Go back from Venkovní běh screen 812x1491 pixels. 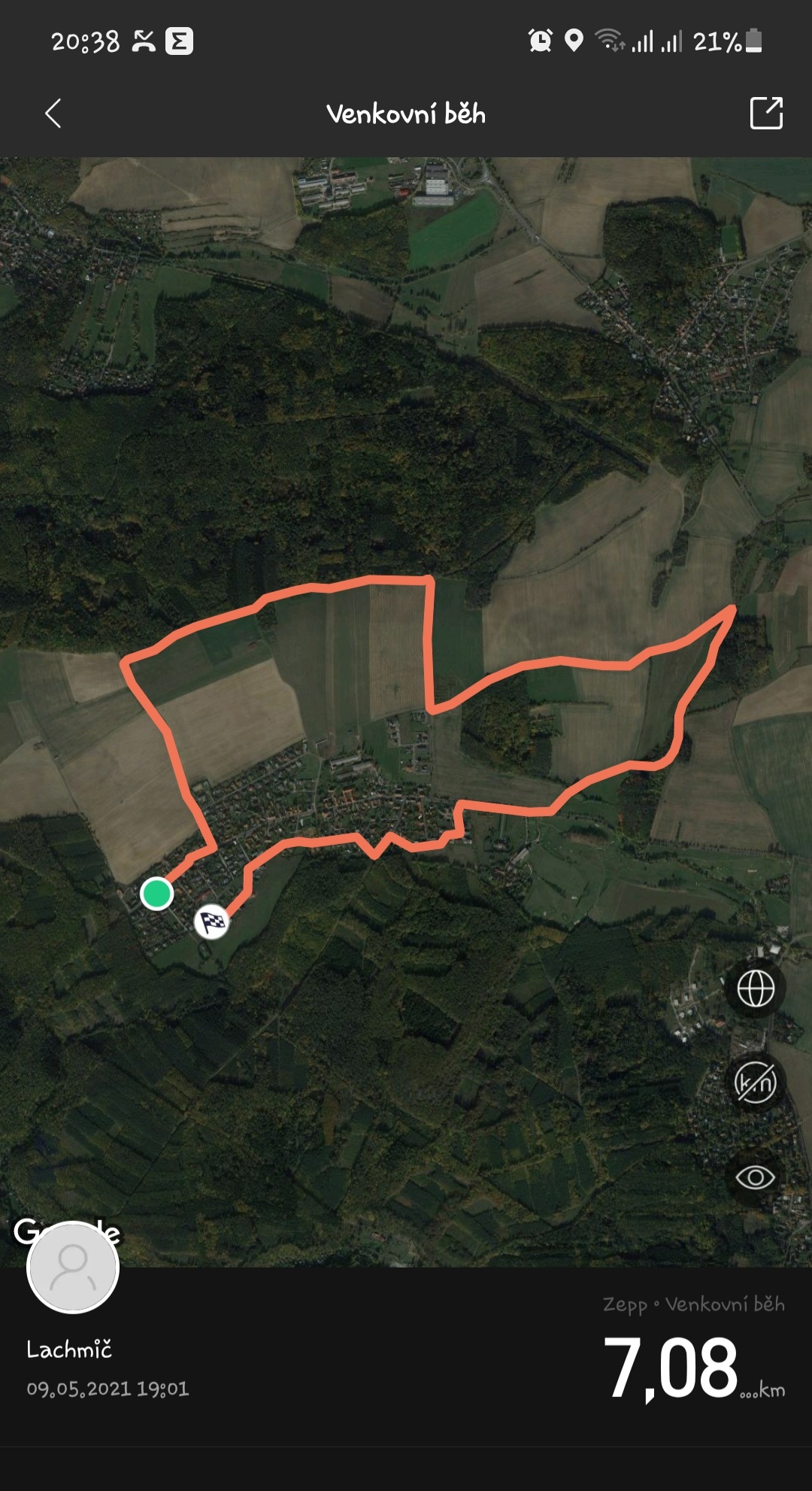coord(53,114)
